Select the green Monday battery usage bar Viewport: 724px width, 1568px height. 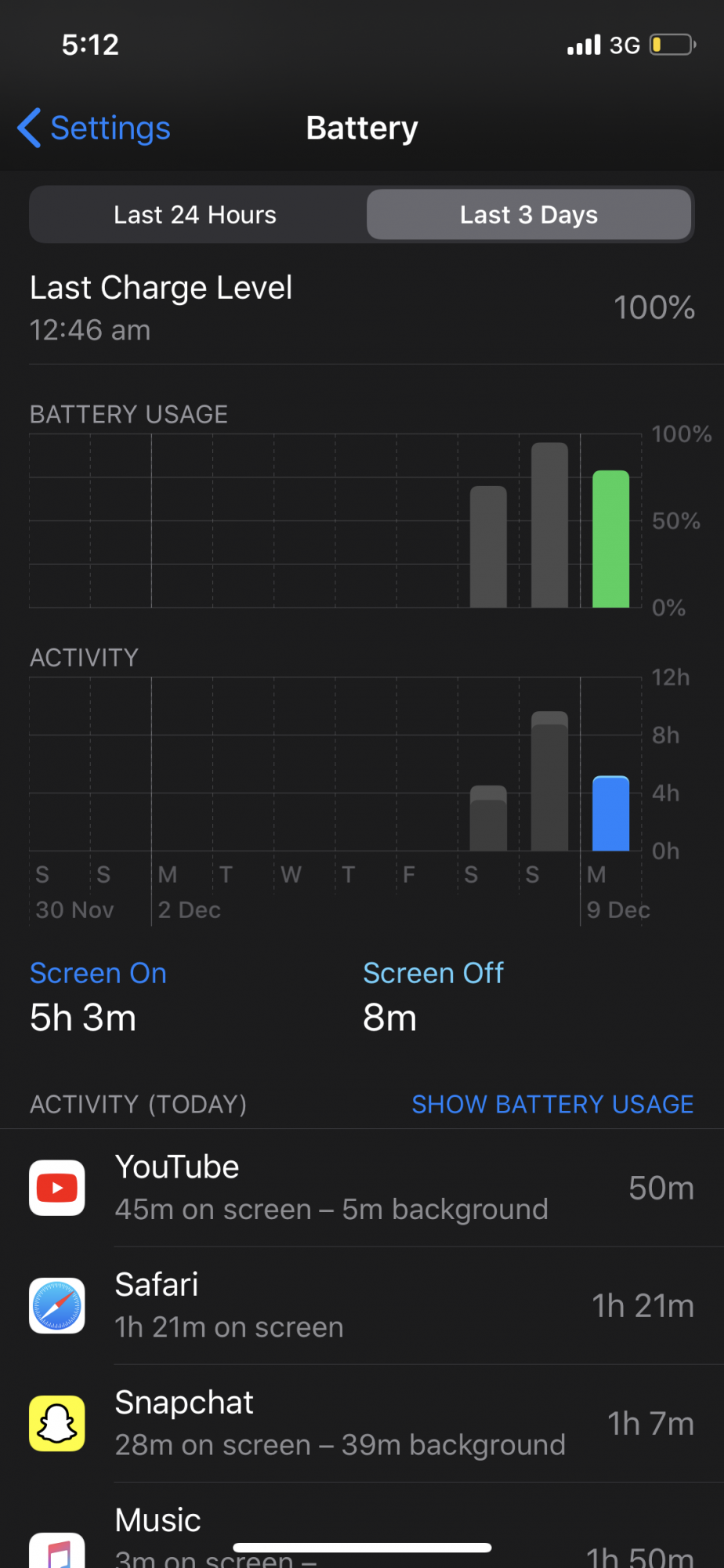(610, 539)
